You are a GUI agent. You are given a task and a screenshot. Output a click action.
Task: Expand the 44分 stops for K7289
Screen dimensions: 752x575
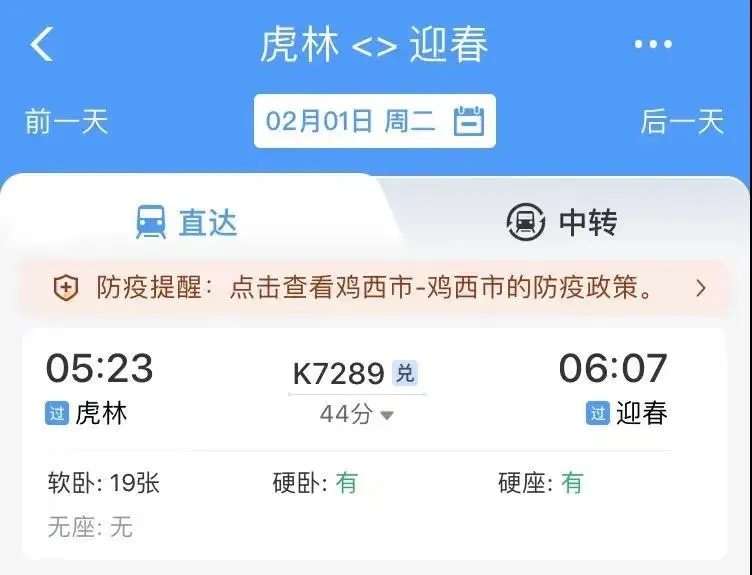[357, 414]
